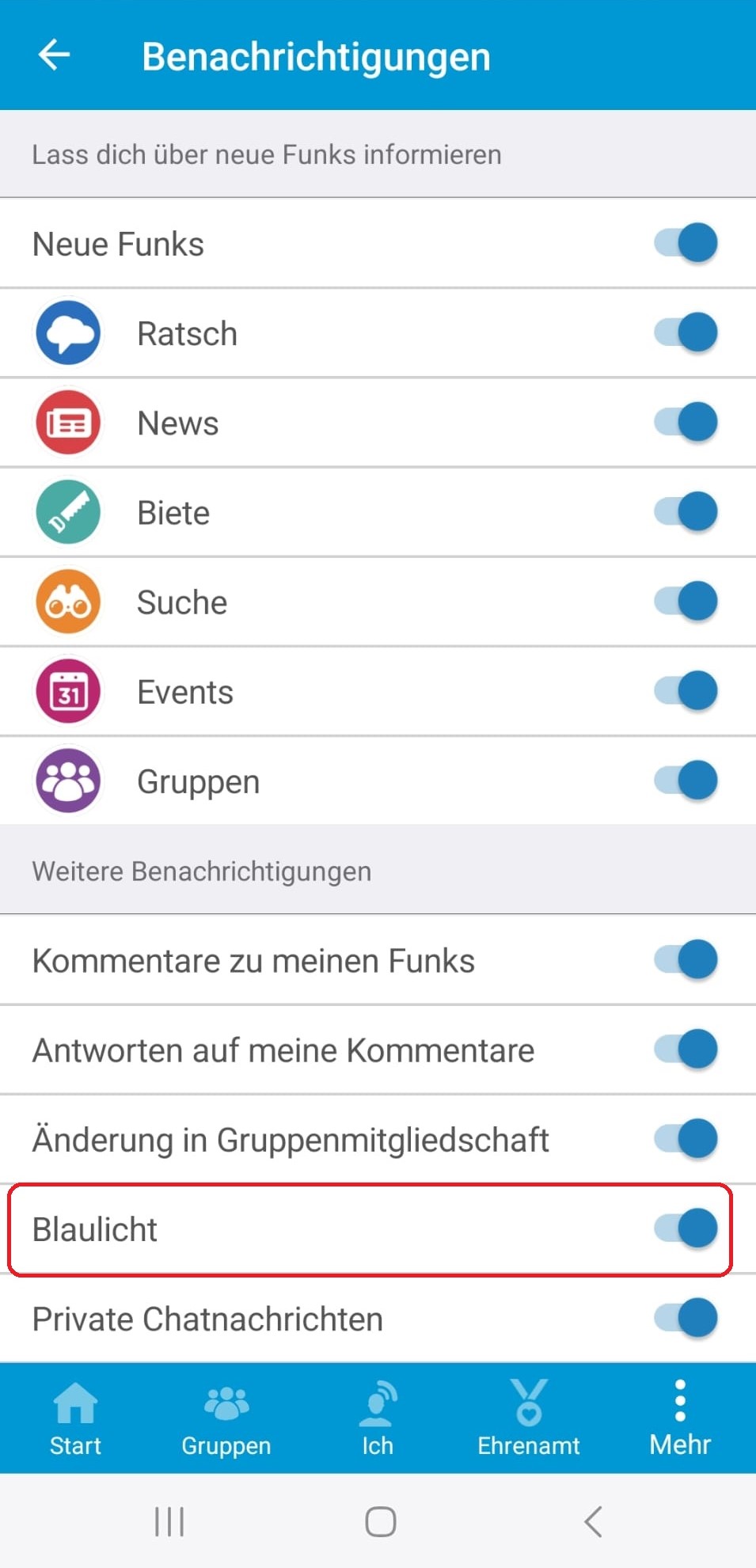This screenshot has height=1568, width=756.
Task: Toggle the Neue Funks switch
Action: [x=686, y=243]
